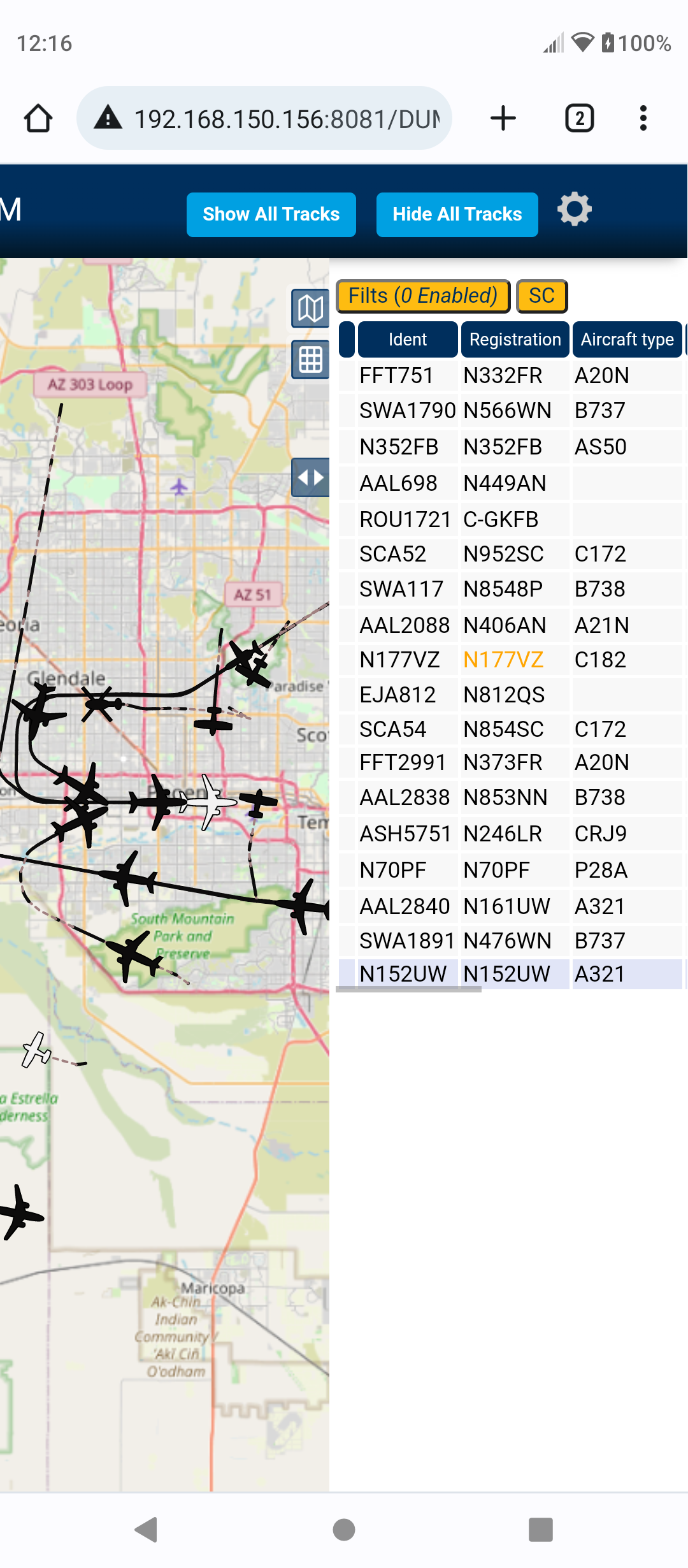This screenshot has width=688, height=1568.
Task: Open the Filts (0 Enabled) panel
Action: (423, 296)
